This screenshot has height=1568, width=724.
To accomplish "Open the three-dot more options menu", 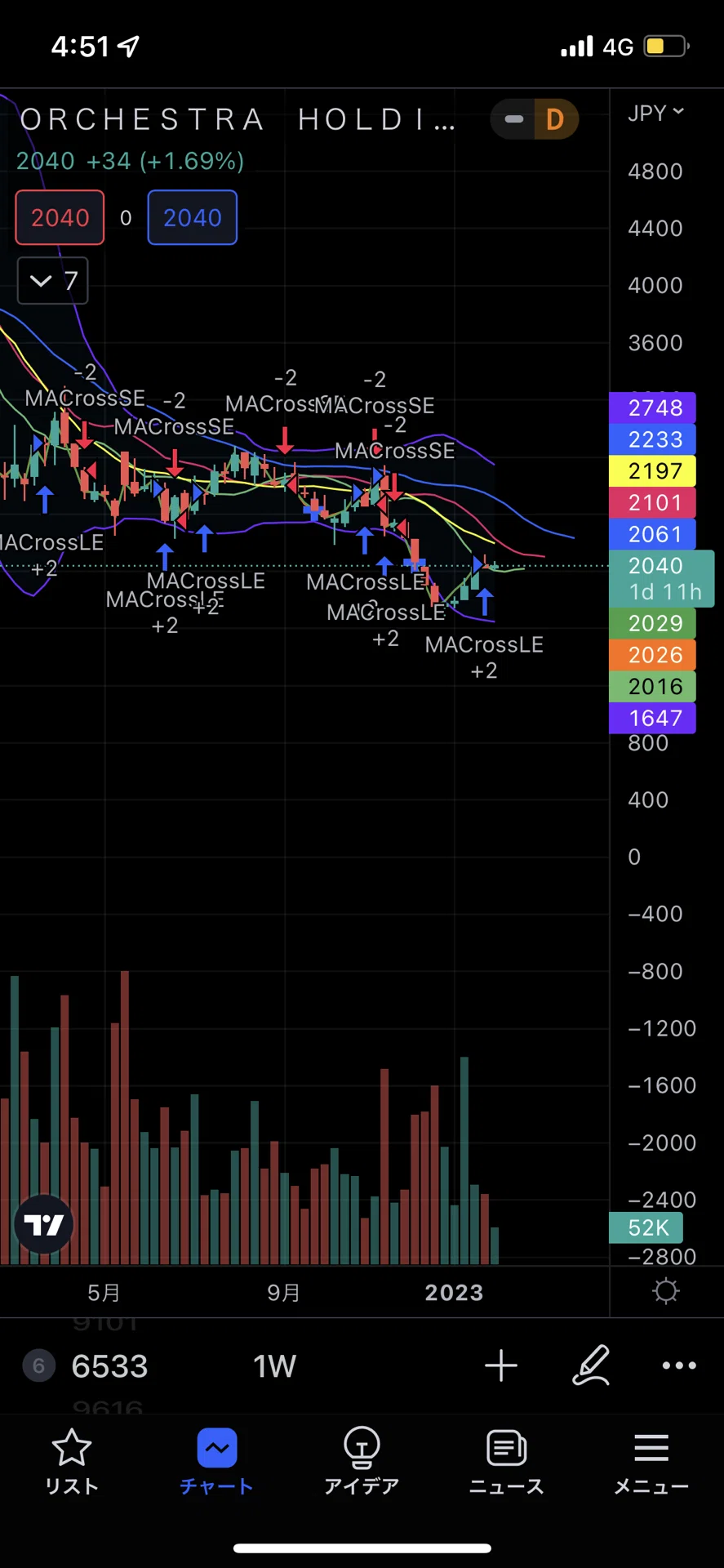I will coord(679,1365).
